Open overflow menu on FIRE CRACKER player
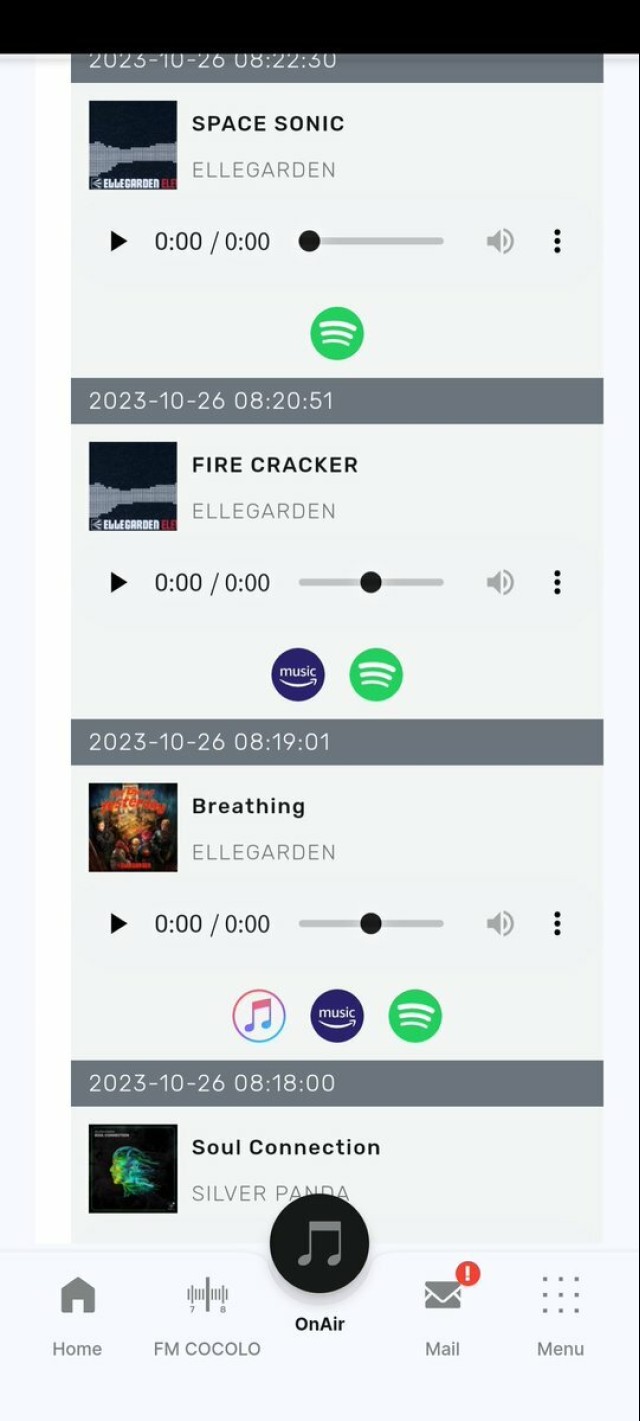Image resolution: width=640 pixels, height=1421 pixels. (557, 582)
